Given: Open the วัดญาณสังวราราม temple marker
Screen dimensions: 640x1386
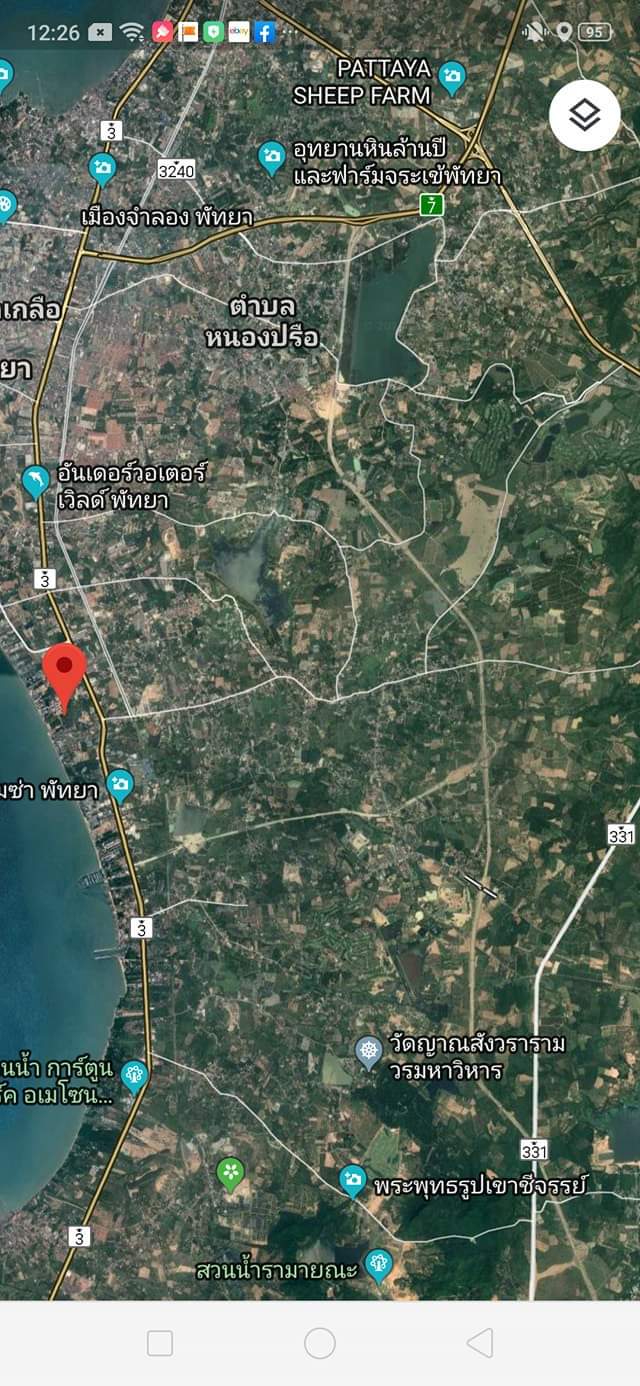Looking at the screenshot, I should coord(370,1051).
